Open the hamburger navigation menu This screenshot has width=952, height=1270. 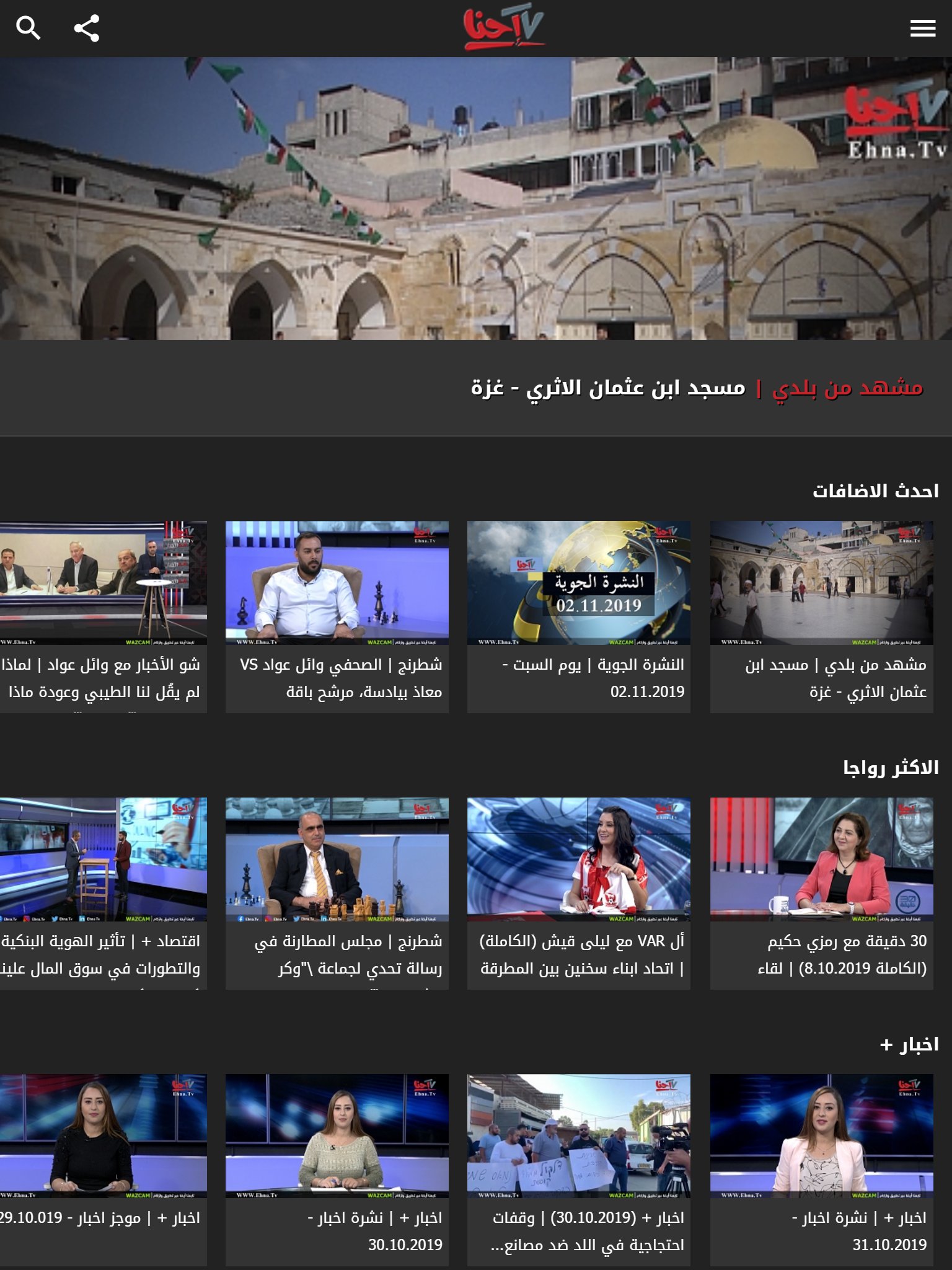pyautogui.click(x=923, y=27)
